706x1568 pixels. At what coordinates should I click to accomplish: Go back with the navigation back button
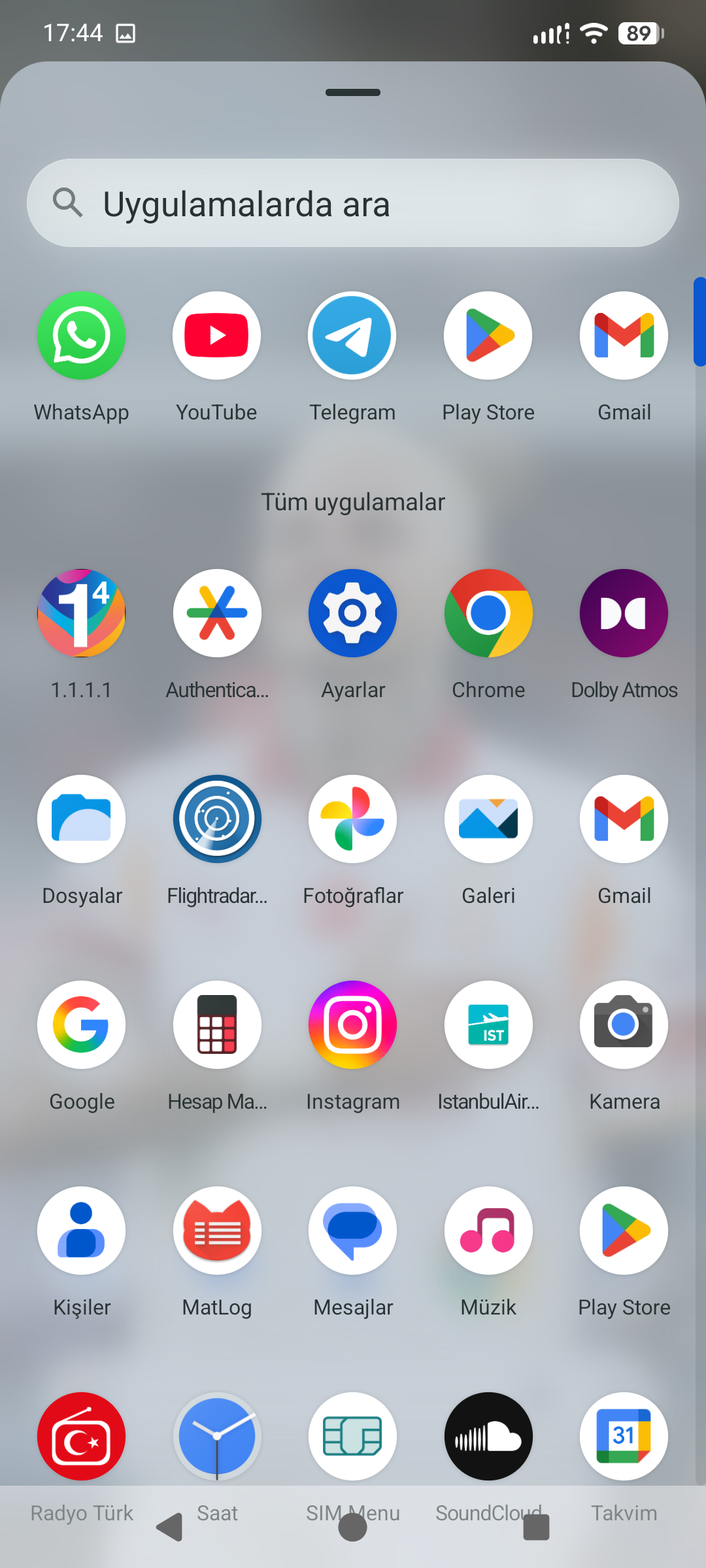point(170,1527)
